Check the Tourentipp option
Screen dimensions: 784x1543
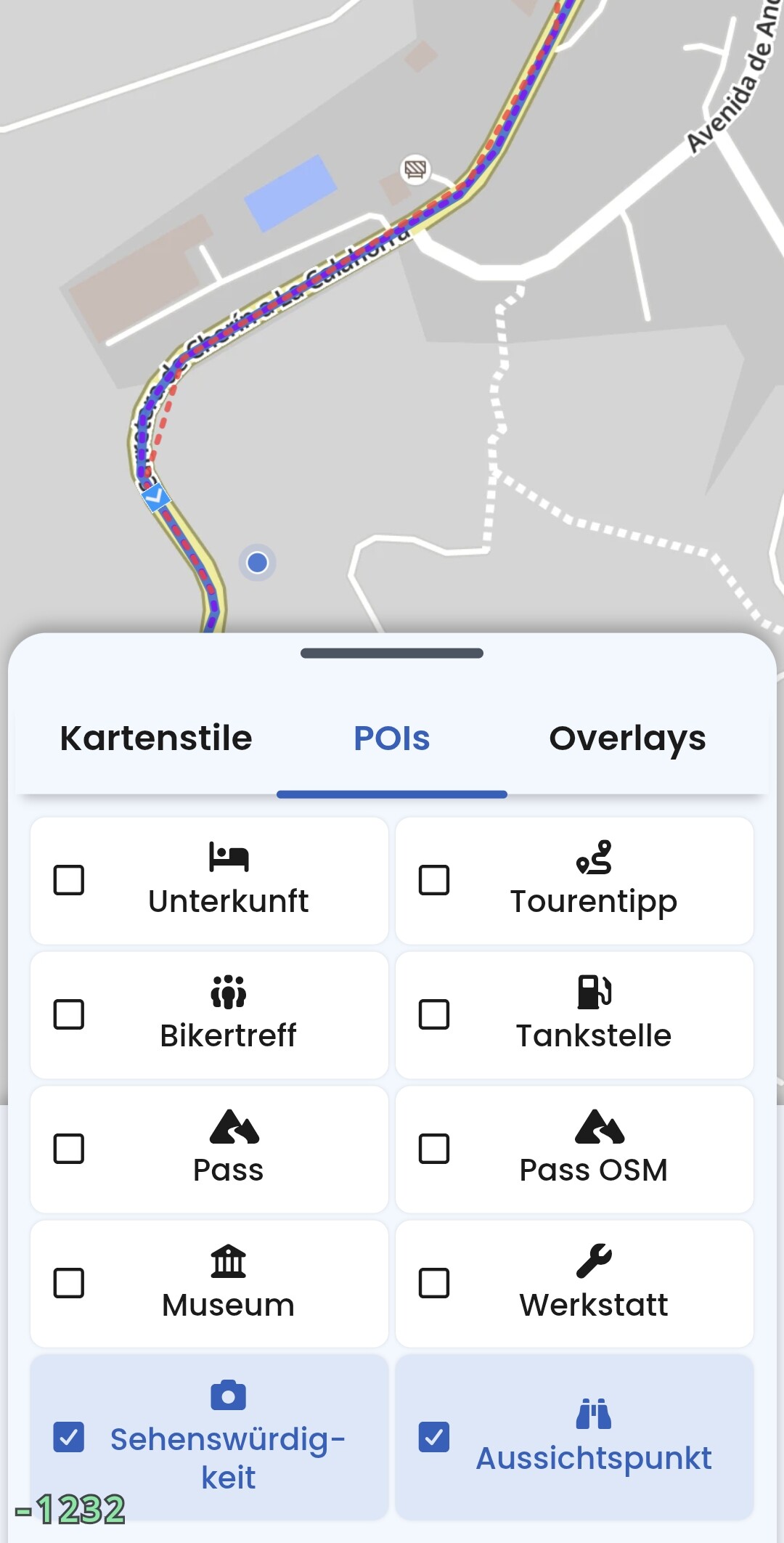[434, 880]
